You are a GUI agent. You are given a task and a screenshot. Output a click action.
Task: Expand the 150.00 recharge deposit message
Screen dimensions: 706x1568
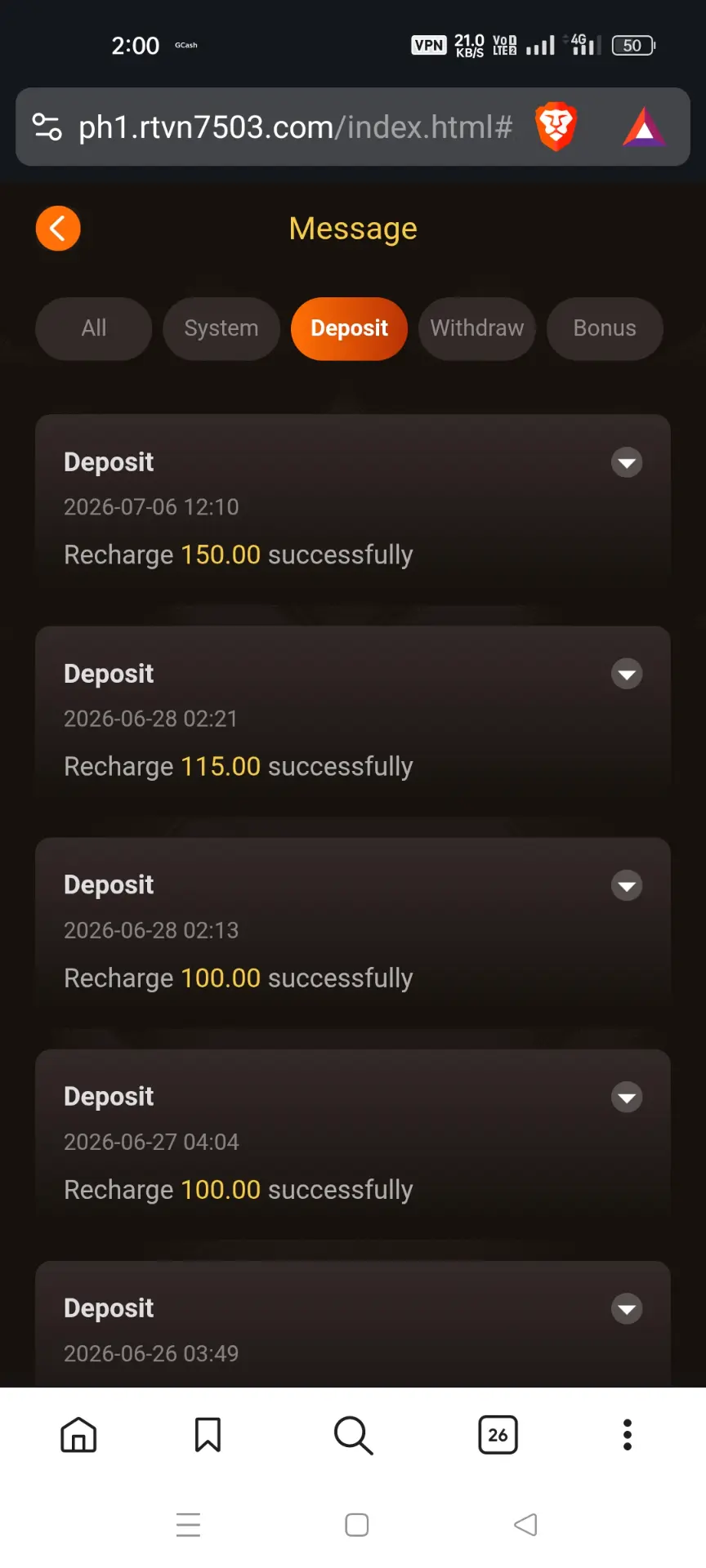tap(627, 463)
